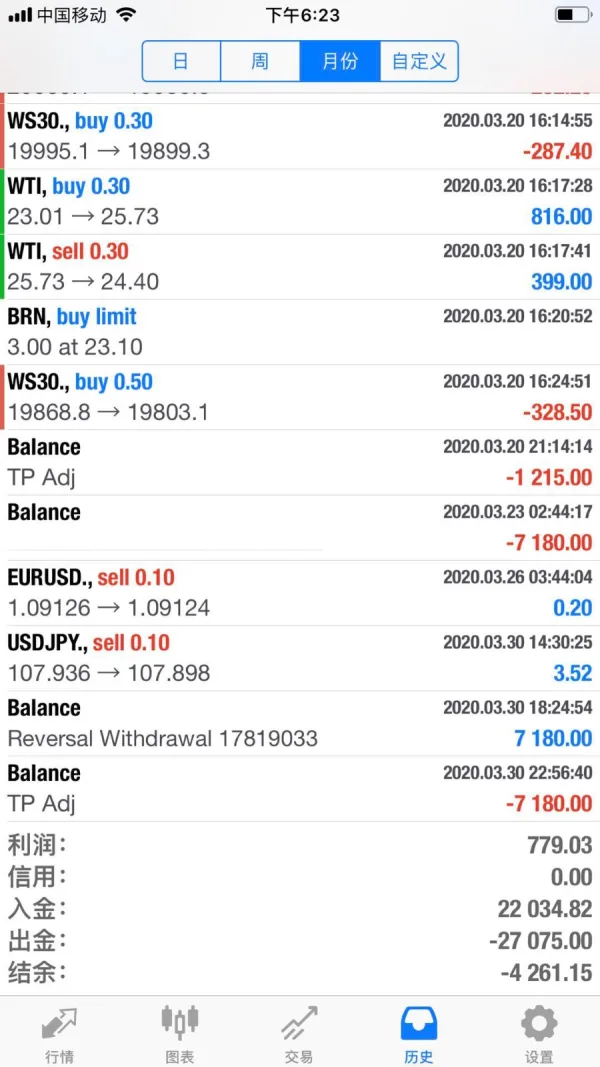Choose the 月份 period filter
Image resolution: width=600 pixels, height=1067 pixels.
[340, 61]
